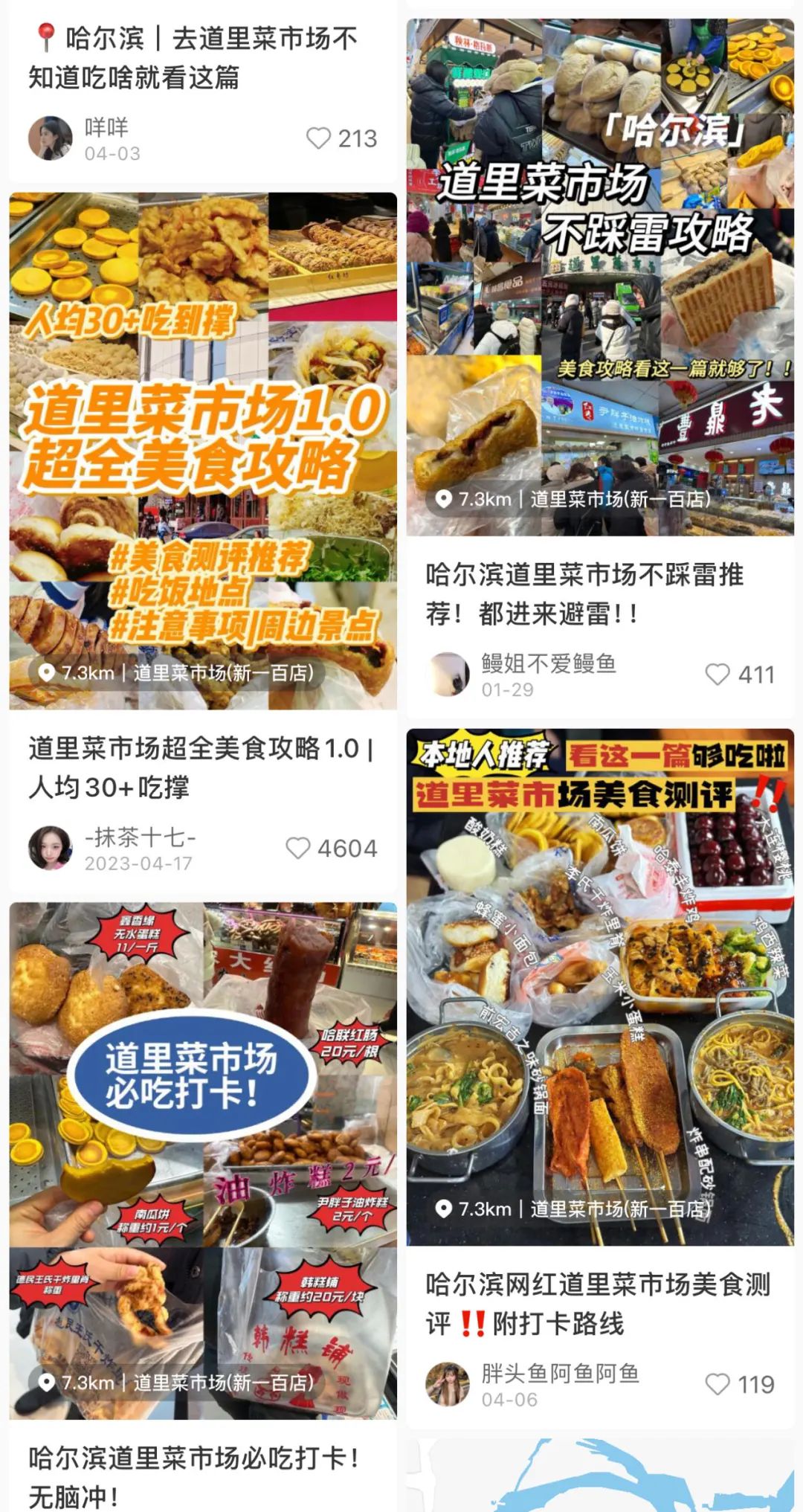Open -抹茶十七-'s profile avatar
The image size is (803, 1512).
click(x=50, y=849)
